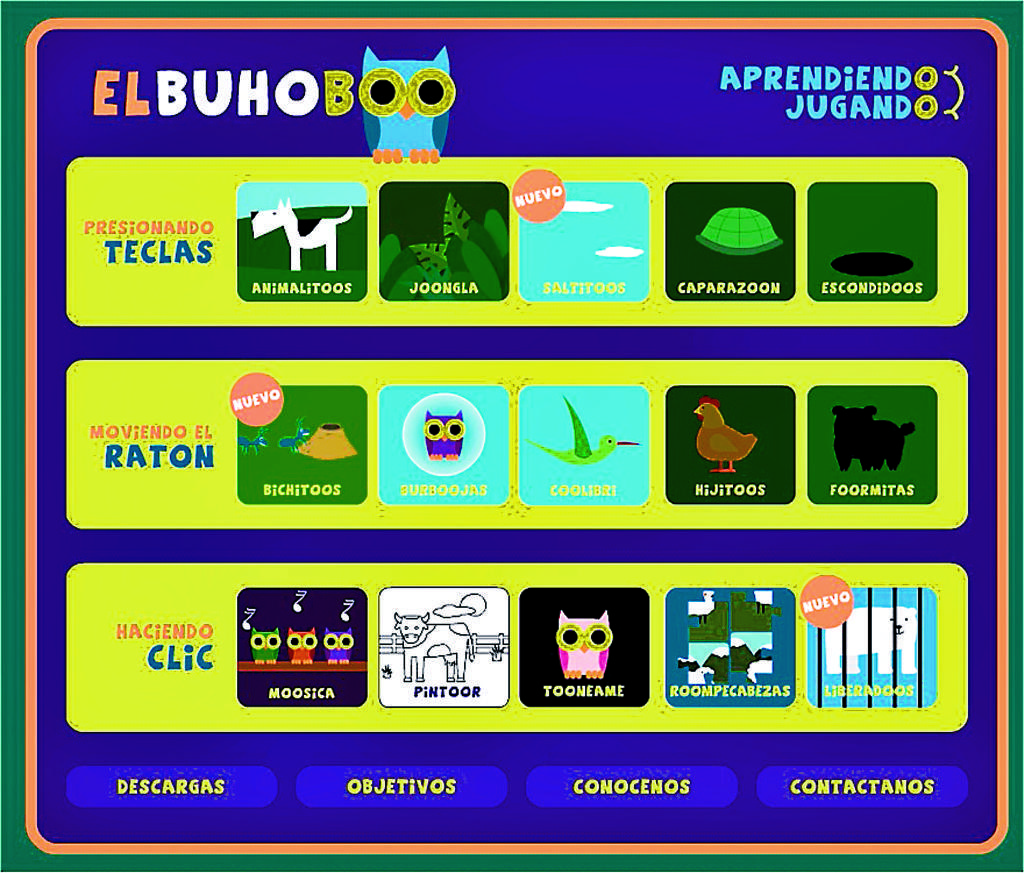Open the Bichitoos ants game
The height and width of the screenshot is (873, 1024).
pyautogui.click(x=302, y=445)
